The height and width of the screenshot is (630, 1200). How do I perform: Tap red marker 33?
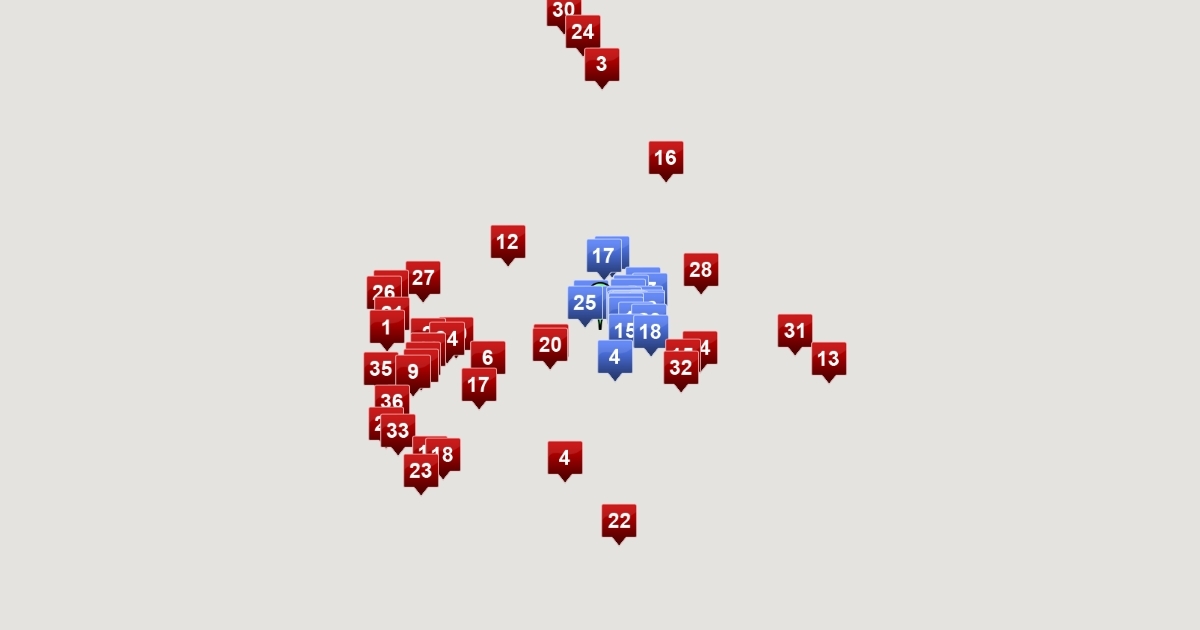[x=398, y=431]
